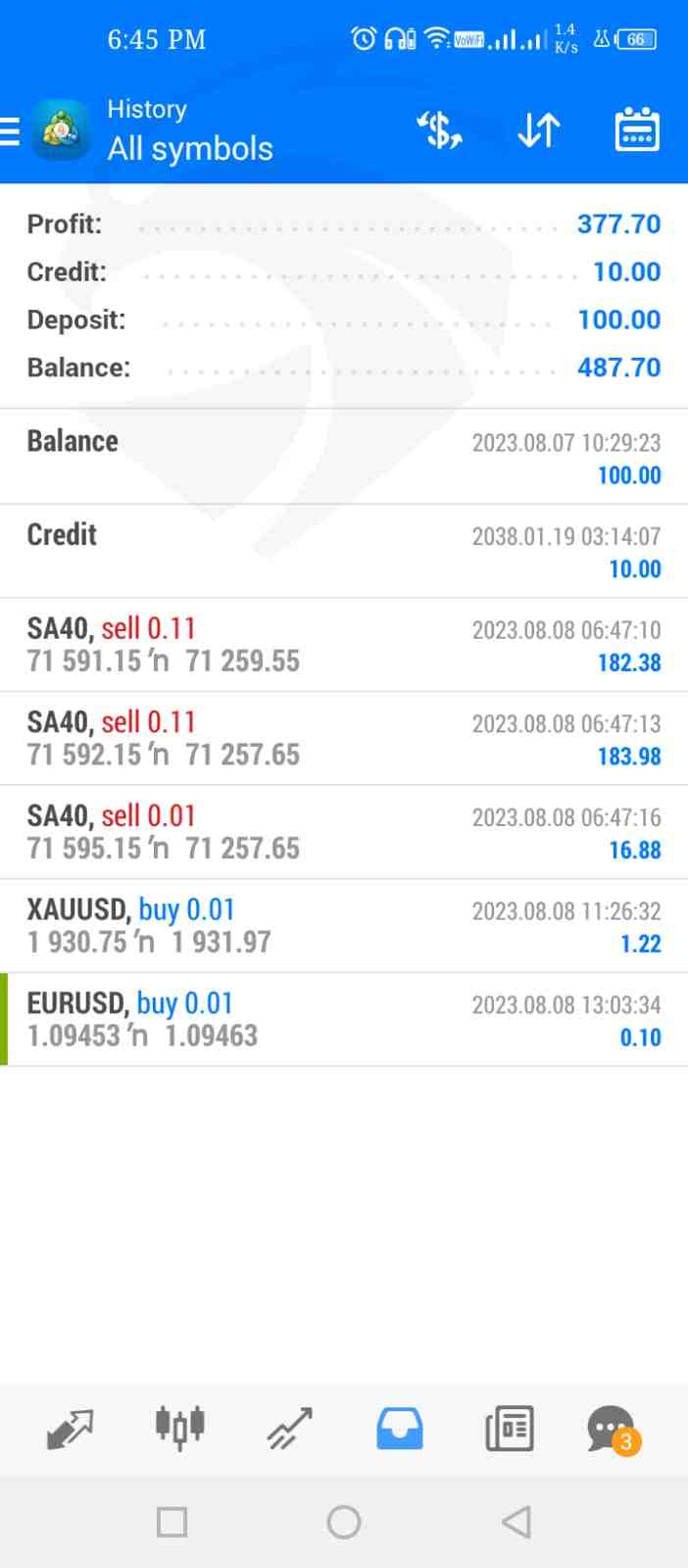Expand the SA40 sell 0.01 trade

pyautogui.click(x=343, y=832)
